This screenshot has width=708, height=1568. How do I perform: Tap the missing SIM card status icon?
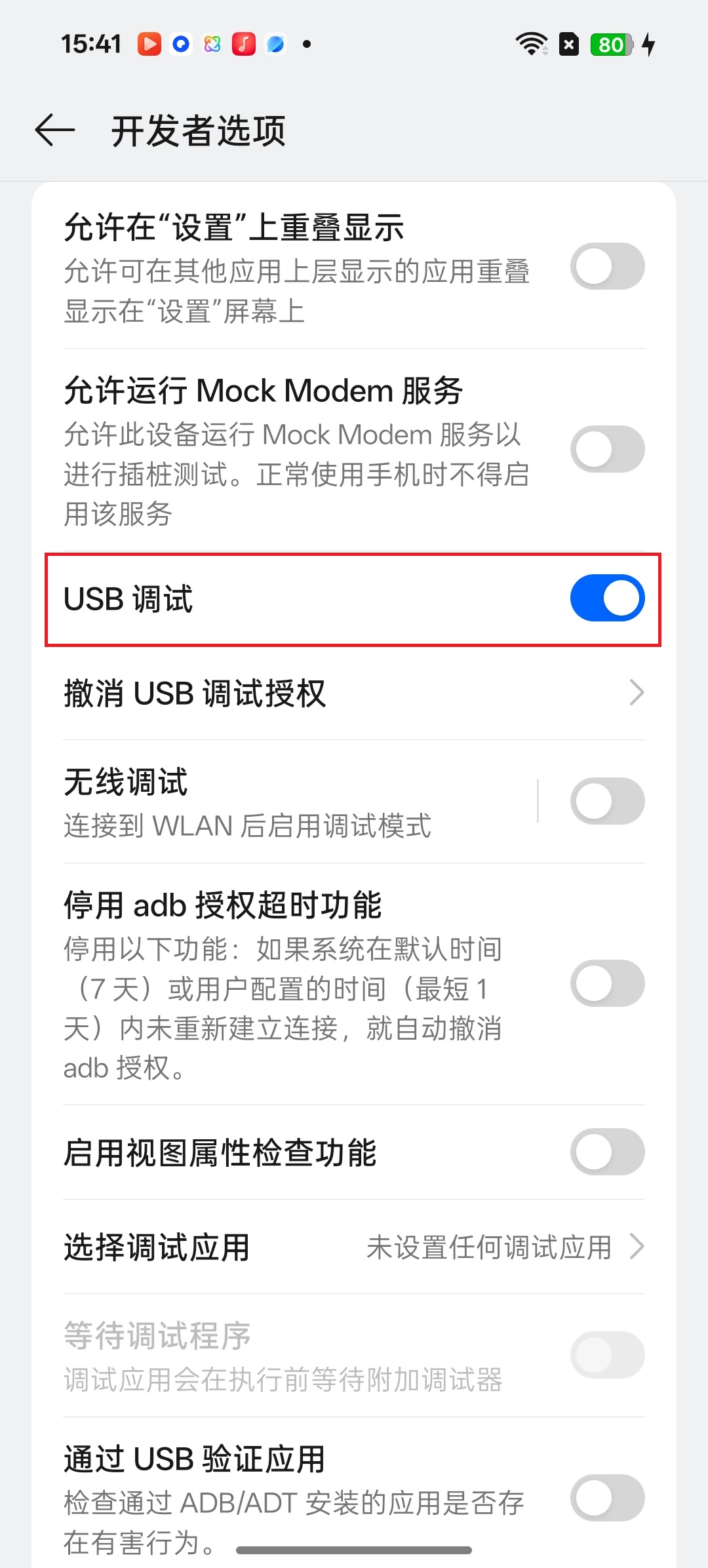pyautogui.click(x=568, y=44)
